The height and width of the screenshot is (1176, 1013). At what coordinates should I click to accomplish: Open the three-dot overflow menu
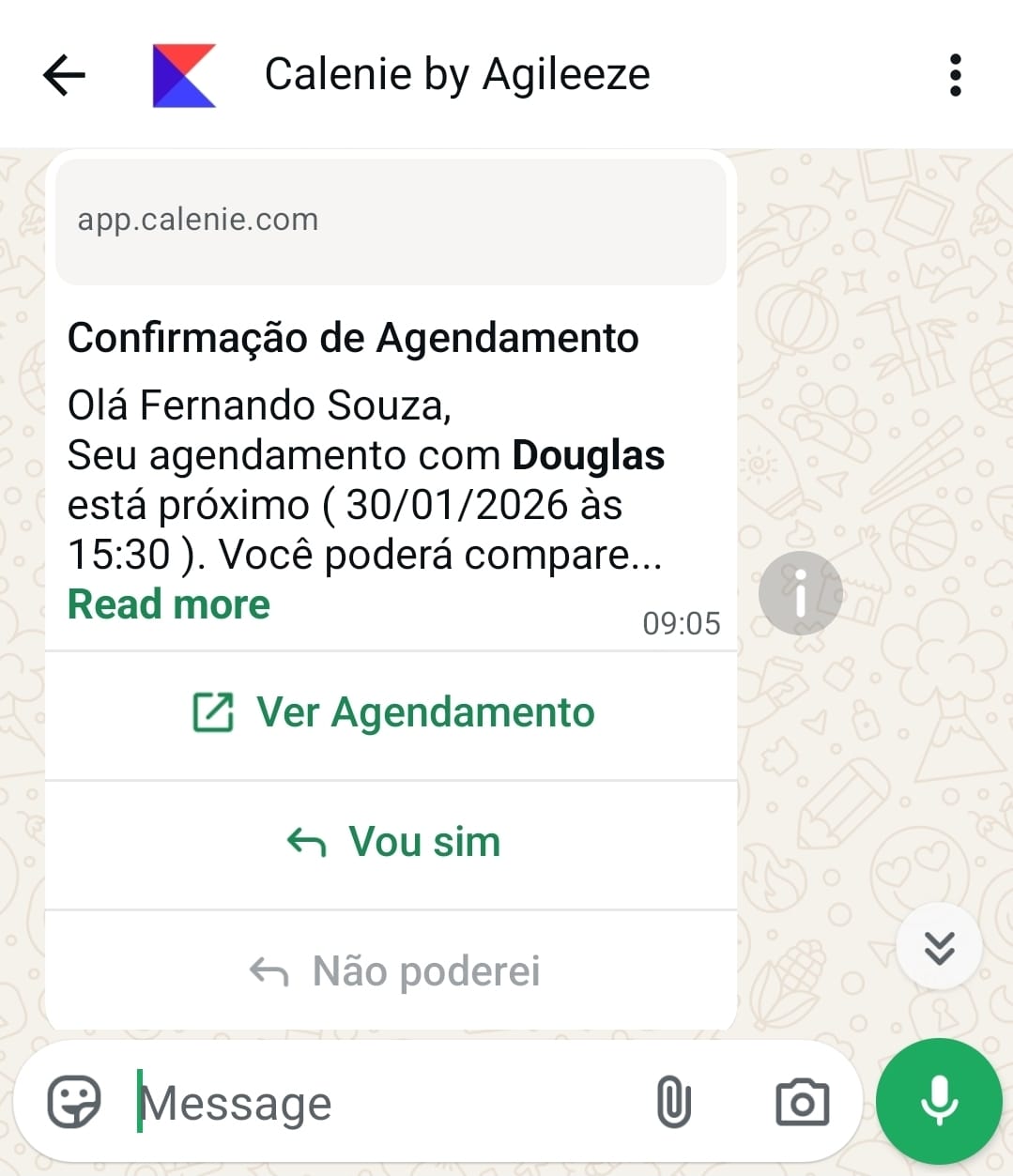(955, 73)
